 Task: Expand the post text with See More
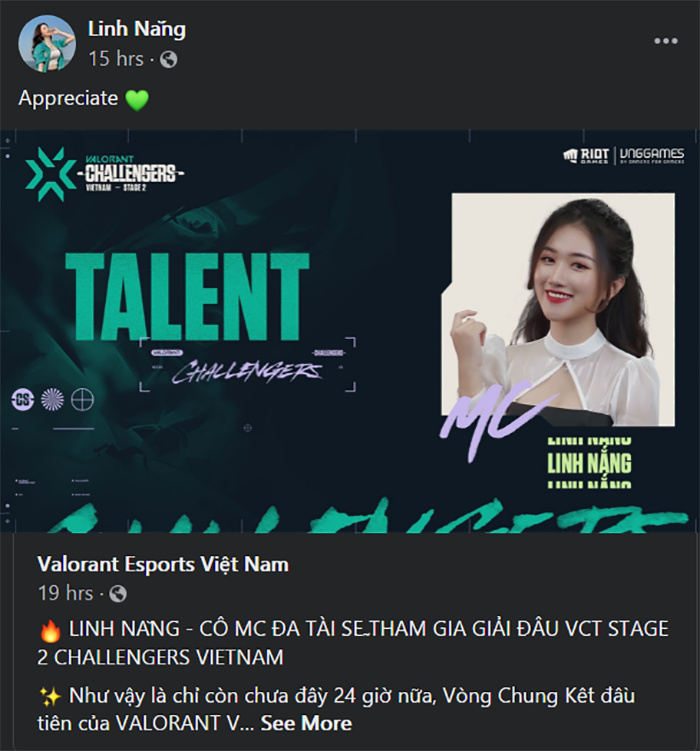tap(306, 723)
